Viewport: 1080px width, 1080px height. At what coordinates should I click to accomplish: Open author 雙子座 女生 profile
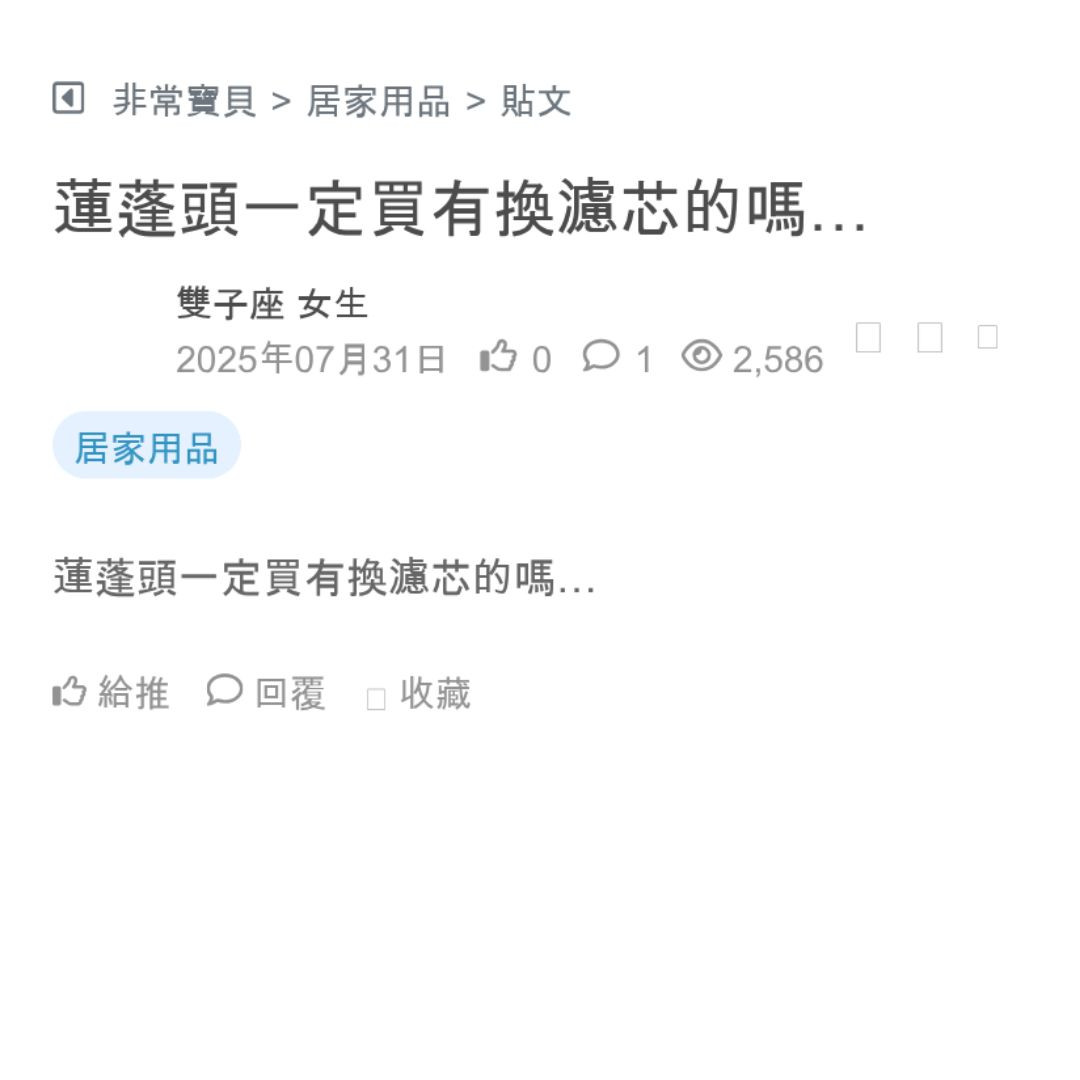[272, 303]
